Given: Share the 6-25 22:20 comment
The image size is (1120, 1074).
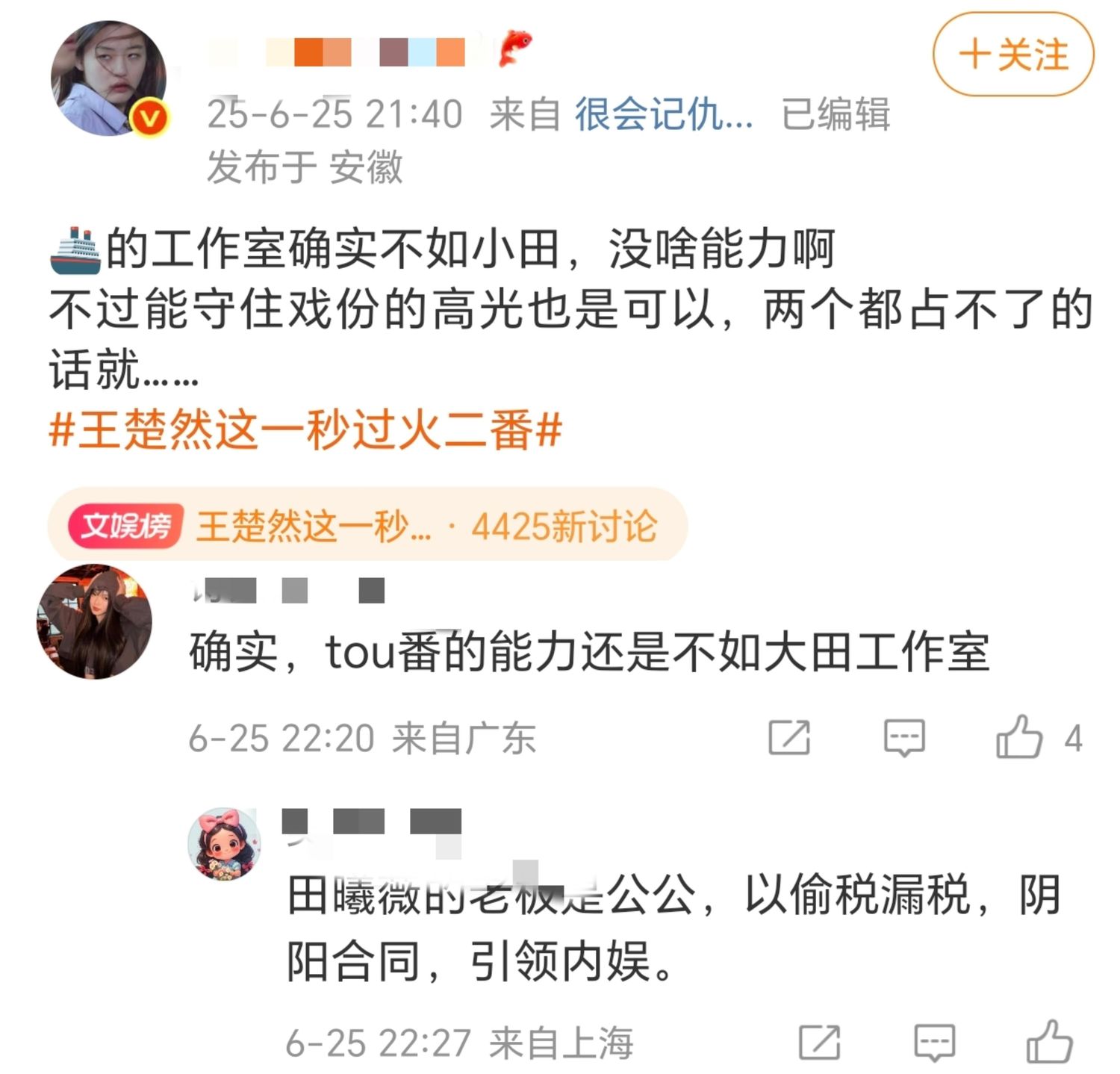Looking at the screenshot, I should (789, 738).
